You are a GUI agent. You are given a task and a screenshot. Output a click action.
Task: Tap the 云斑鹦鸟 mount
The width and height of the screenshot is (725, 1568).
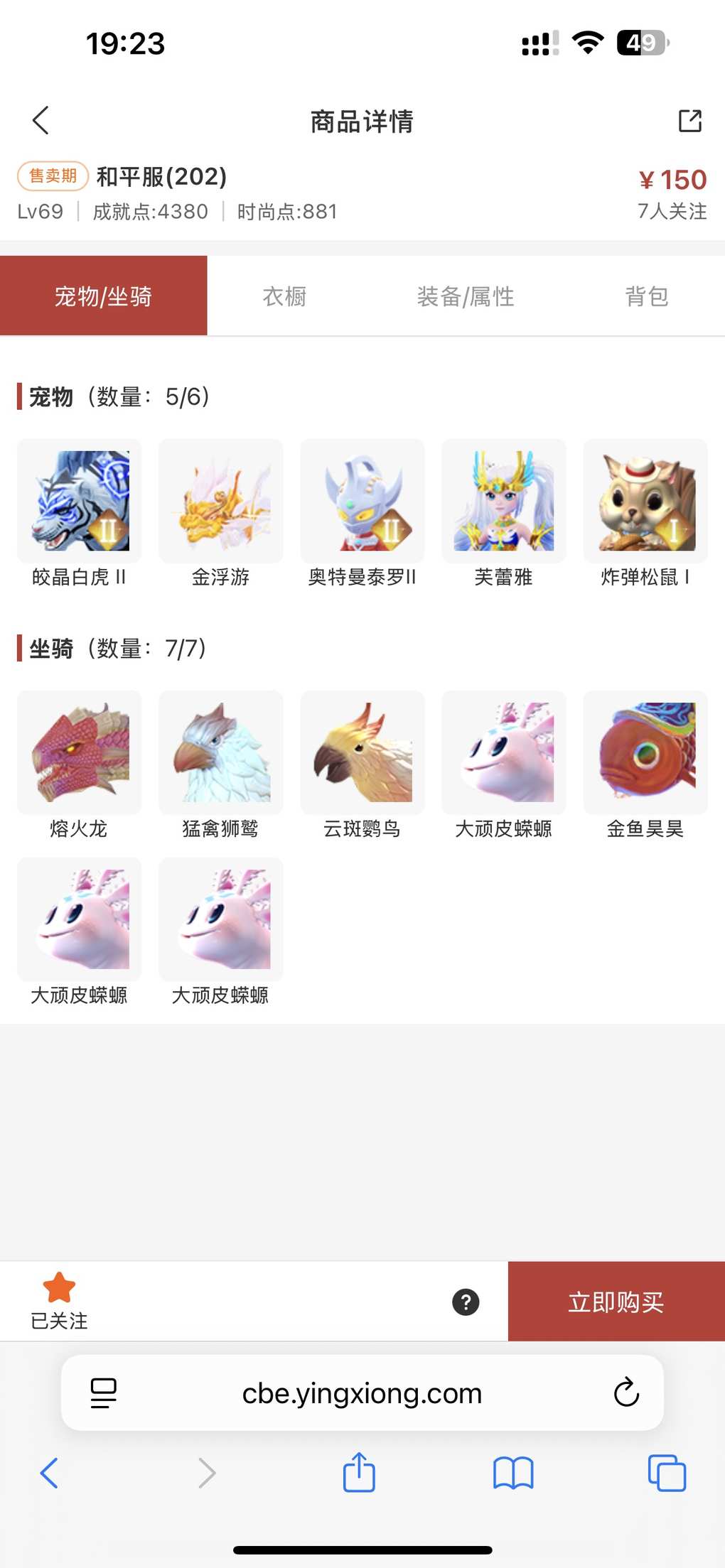pyautogui.click(x=362, y=753)
